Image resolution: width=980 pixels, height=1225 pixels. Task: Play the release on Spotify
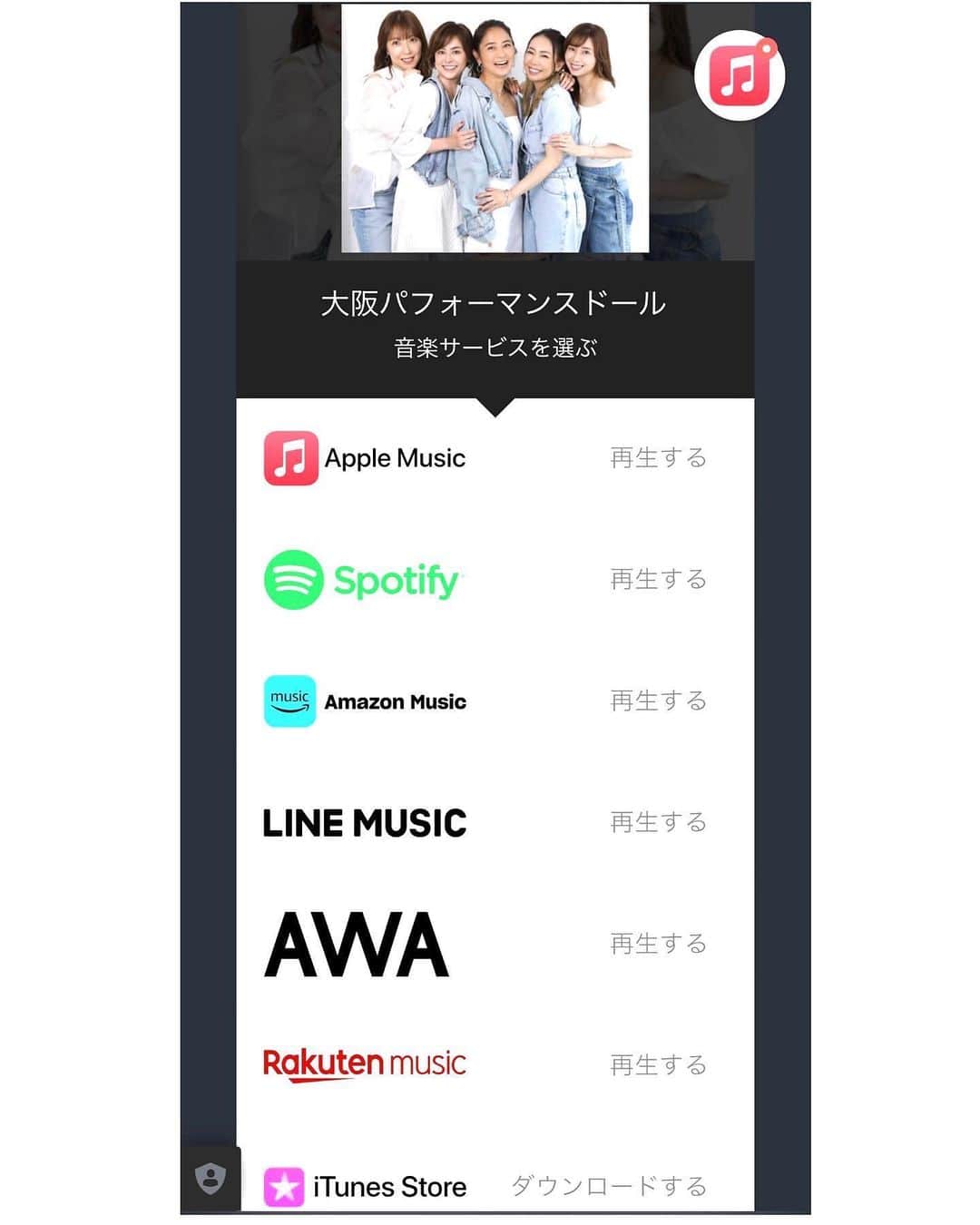658,580
